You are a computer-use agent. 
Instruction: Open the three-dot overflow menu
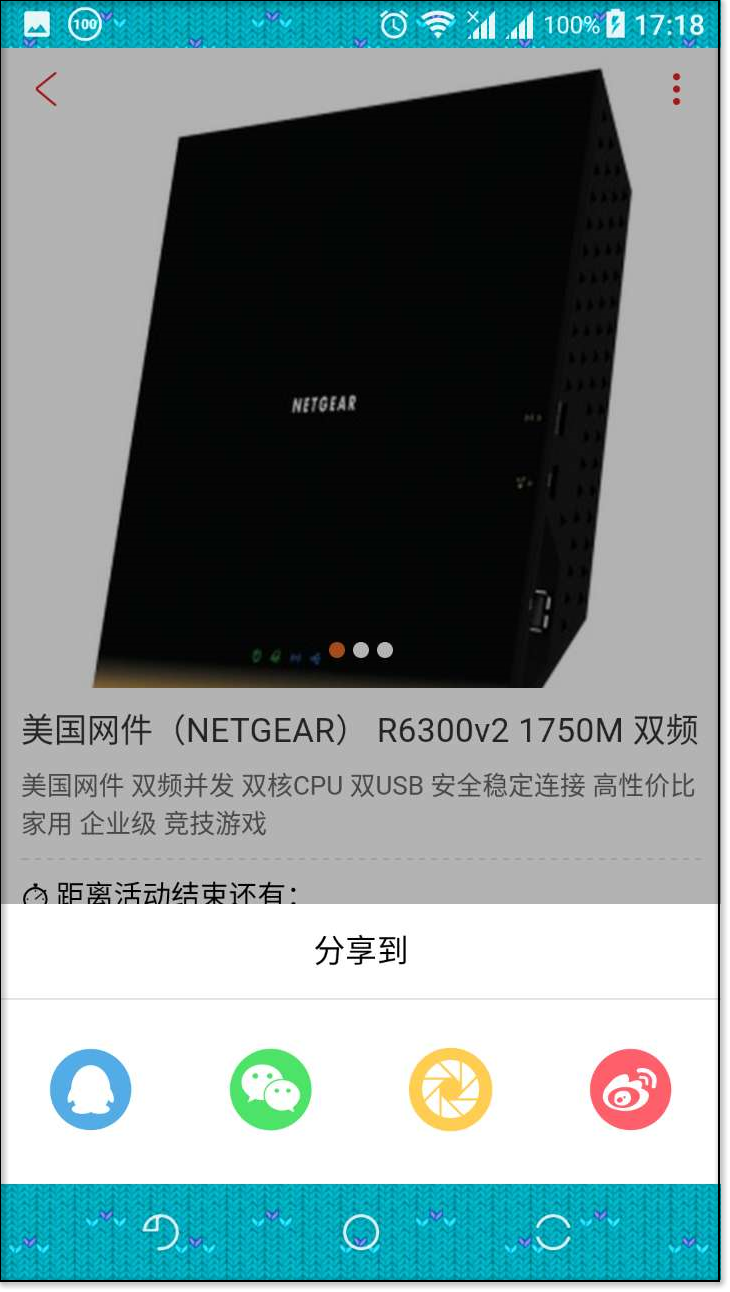[x=677, y=89]
